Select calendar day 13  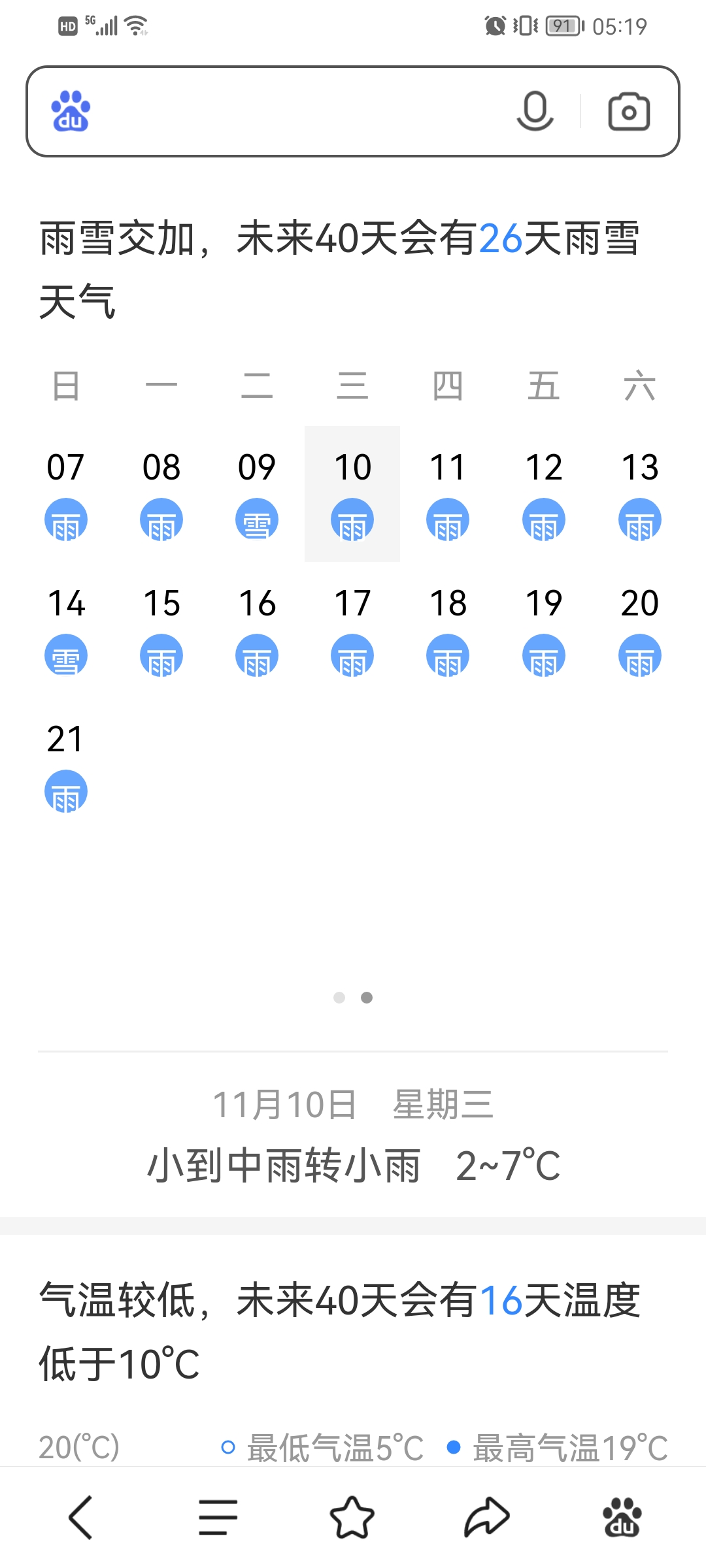tap(640, 494)
